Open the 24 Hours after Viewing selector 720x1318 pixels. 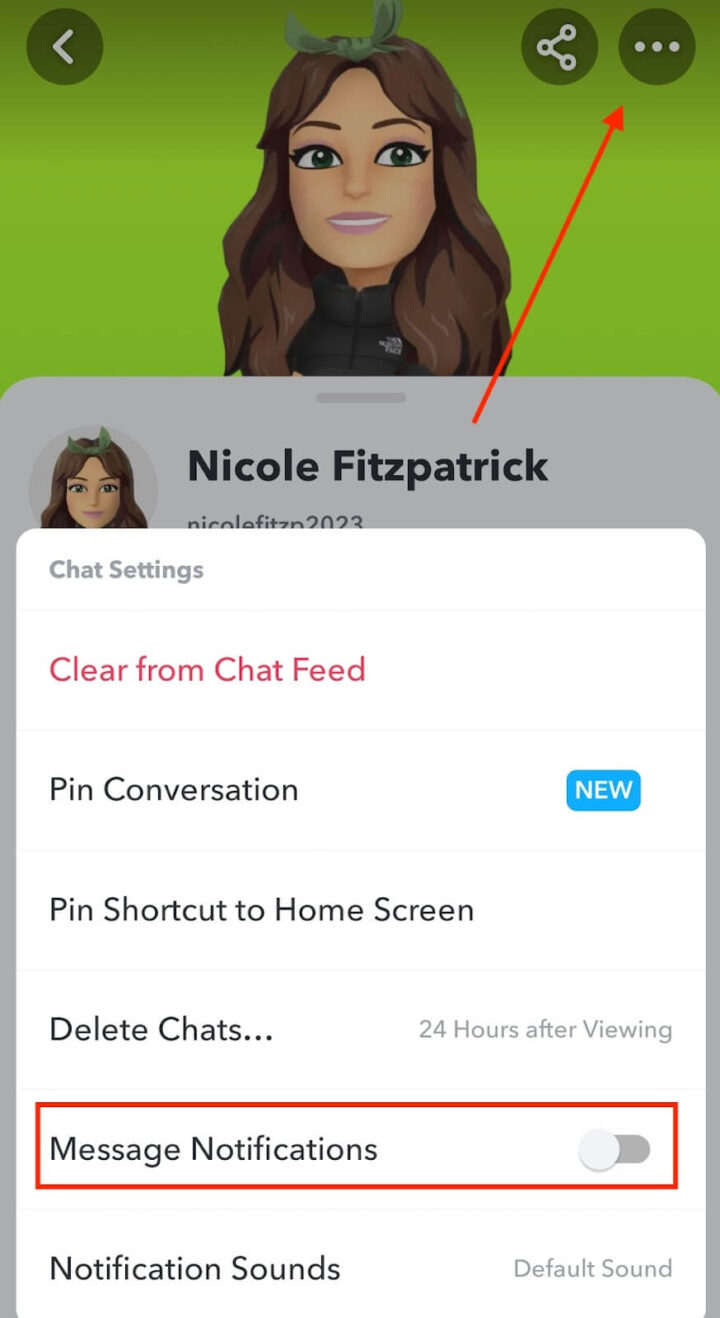(546, 1029)
